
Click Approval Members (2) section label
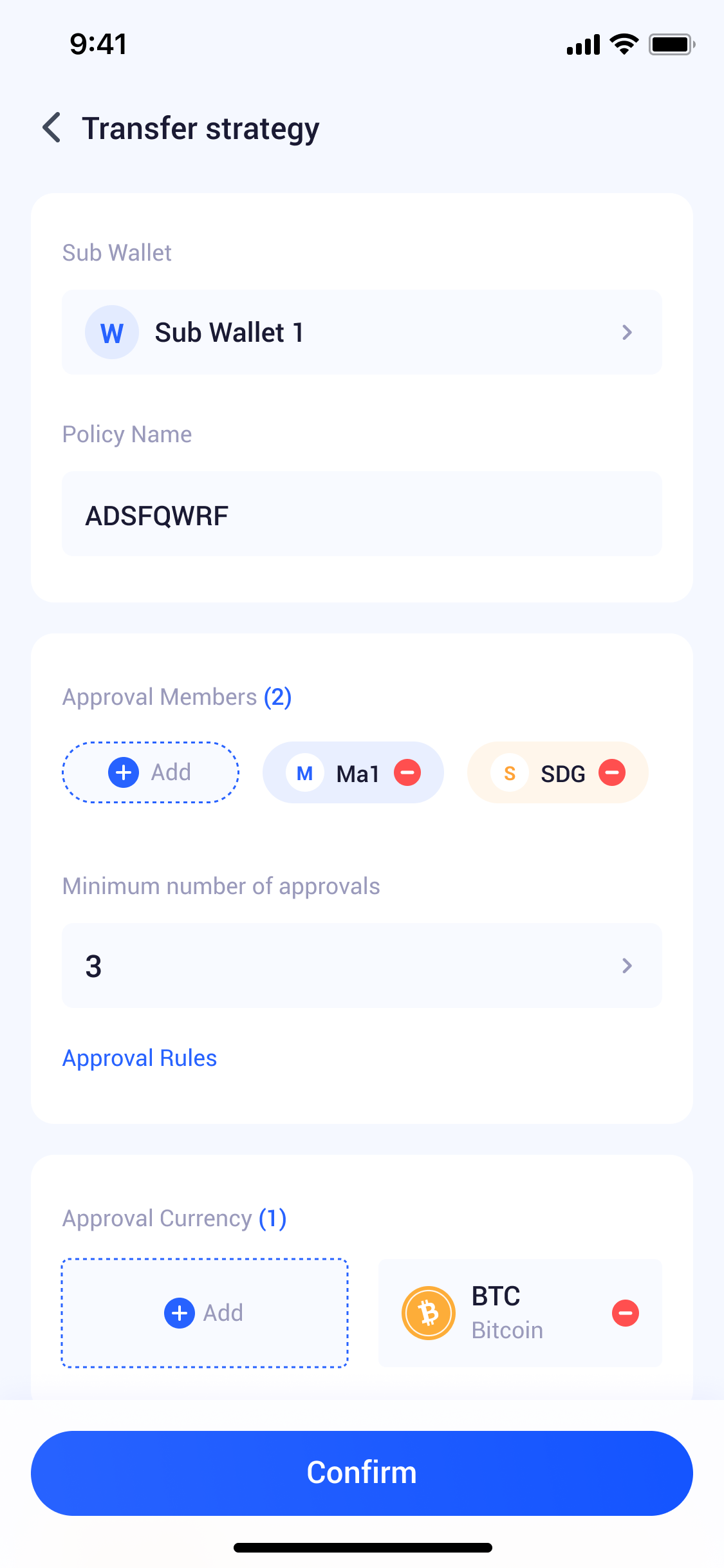[176, 696]
